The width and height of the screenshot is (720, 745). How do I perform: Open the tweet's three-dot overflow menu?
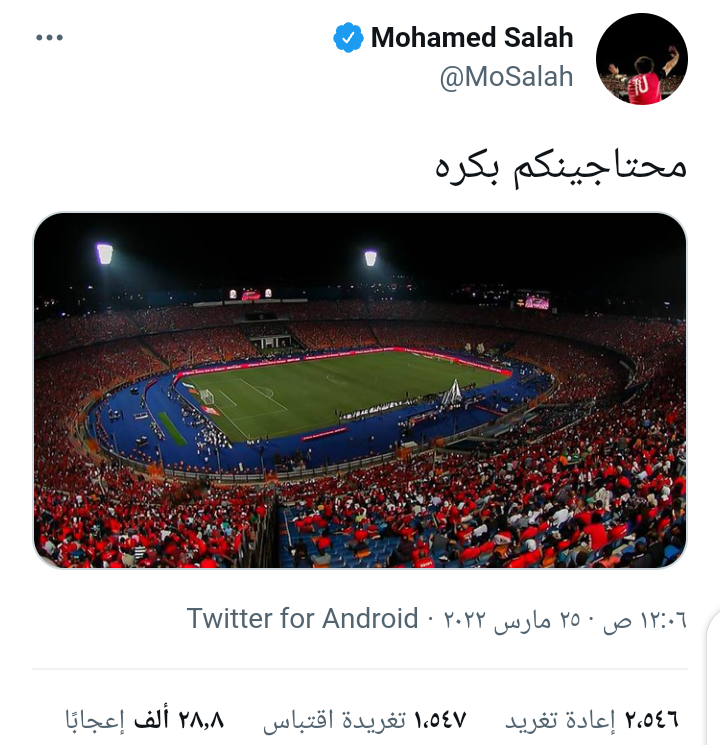point(49,38)
